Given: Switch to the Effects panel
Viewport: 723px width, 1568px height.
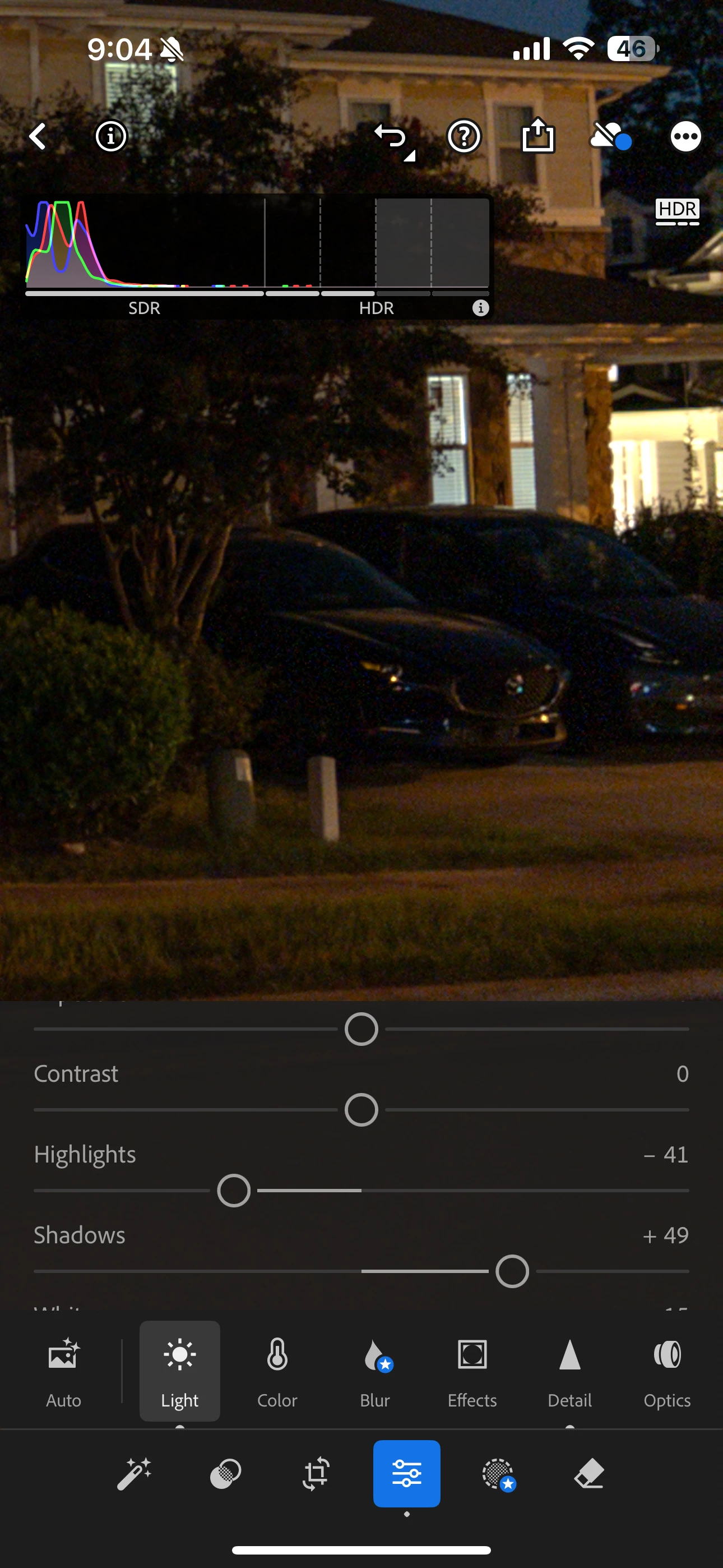Looking at the screenshot, I should (x=472, y=1369).
